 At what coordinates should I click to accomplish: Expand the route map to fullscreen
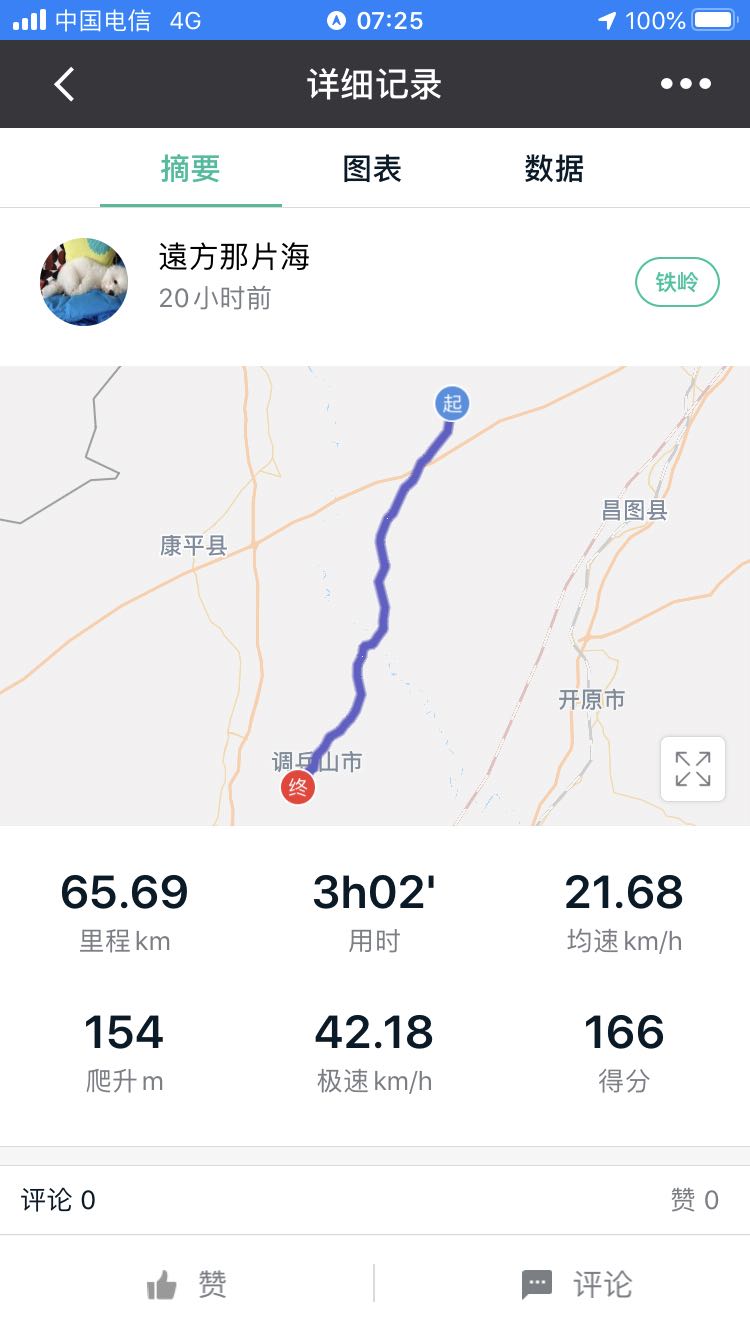692,769
